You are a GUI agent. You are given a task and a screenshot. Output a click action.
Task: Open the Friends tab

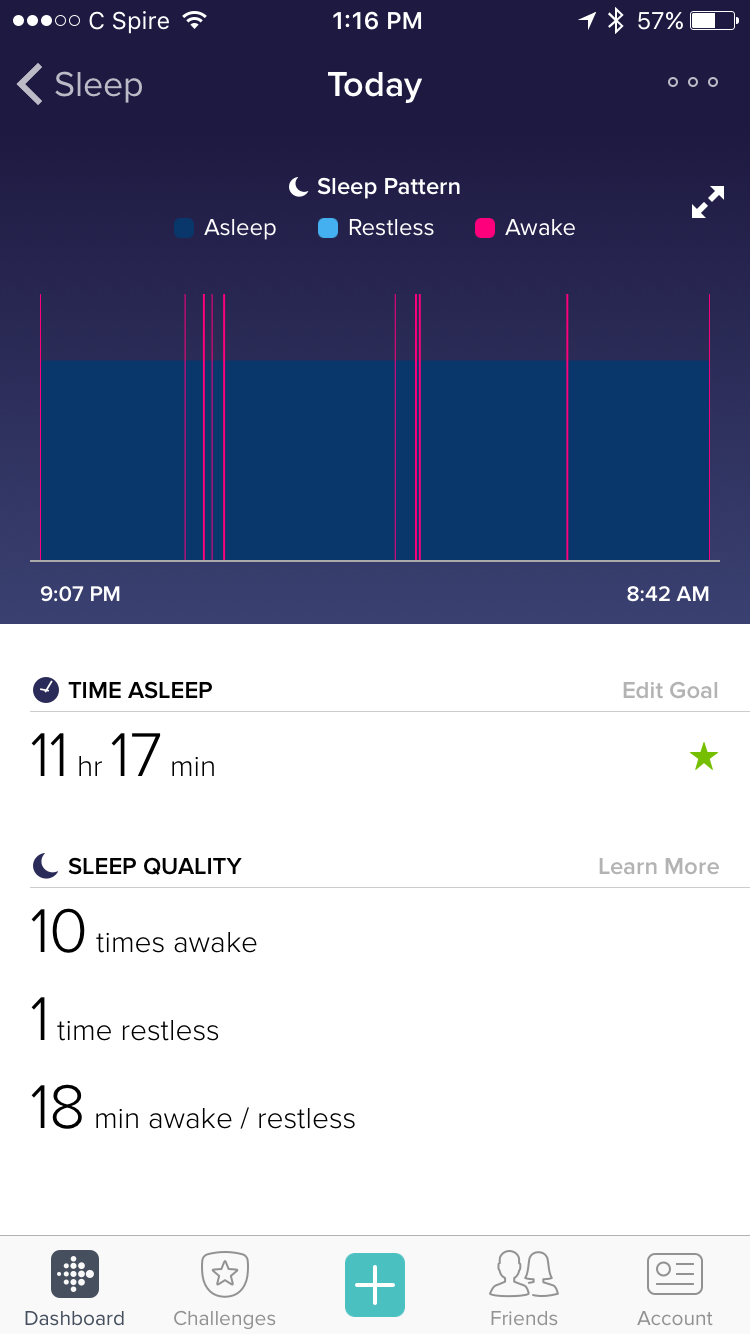pos(524,1289)
